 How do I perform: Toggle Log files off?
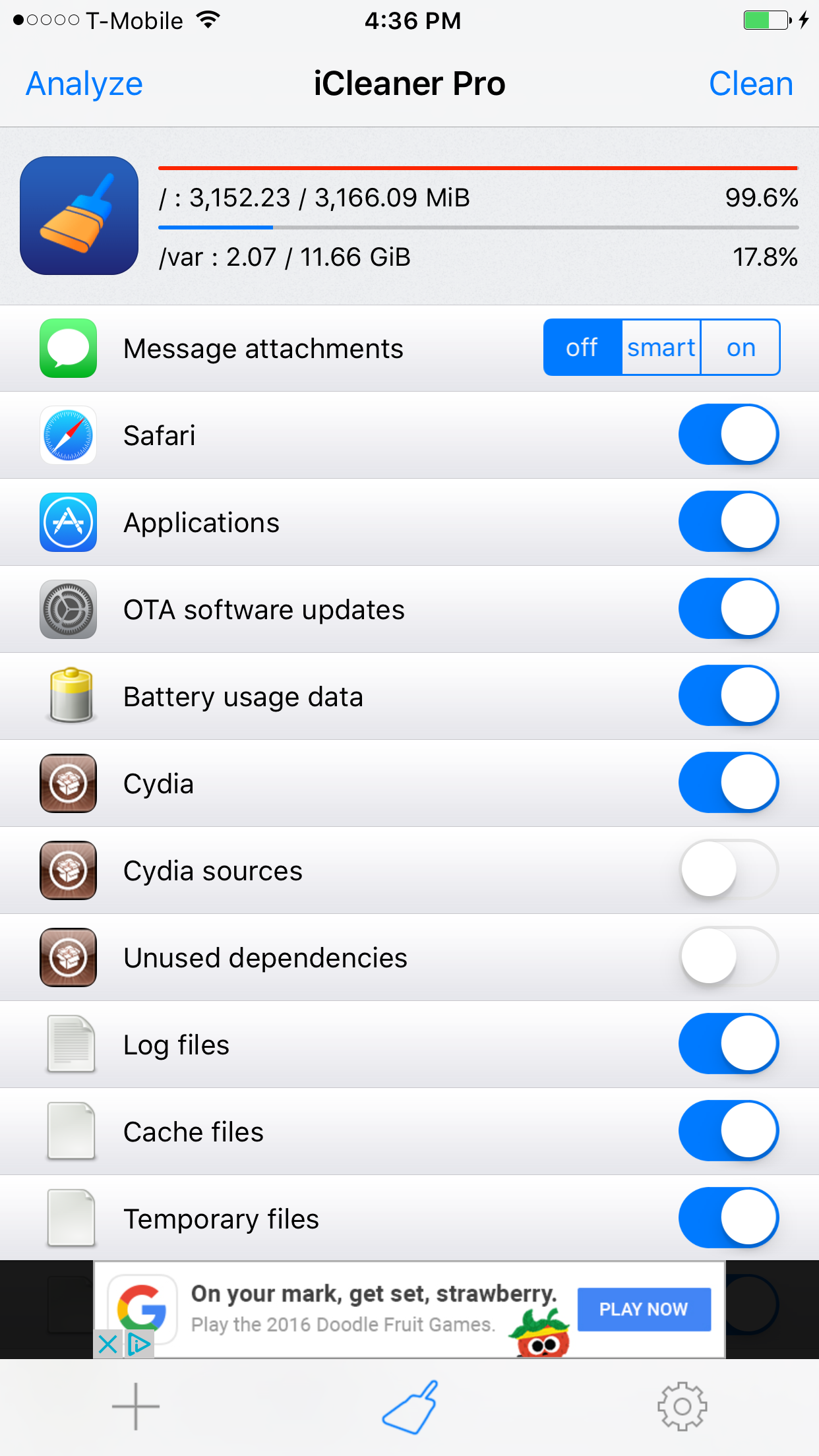pos(729,1044)
